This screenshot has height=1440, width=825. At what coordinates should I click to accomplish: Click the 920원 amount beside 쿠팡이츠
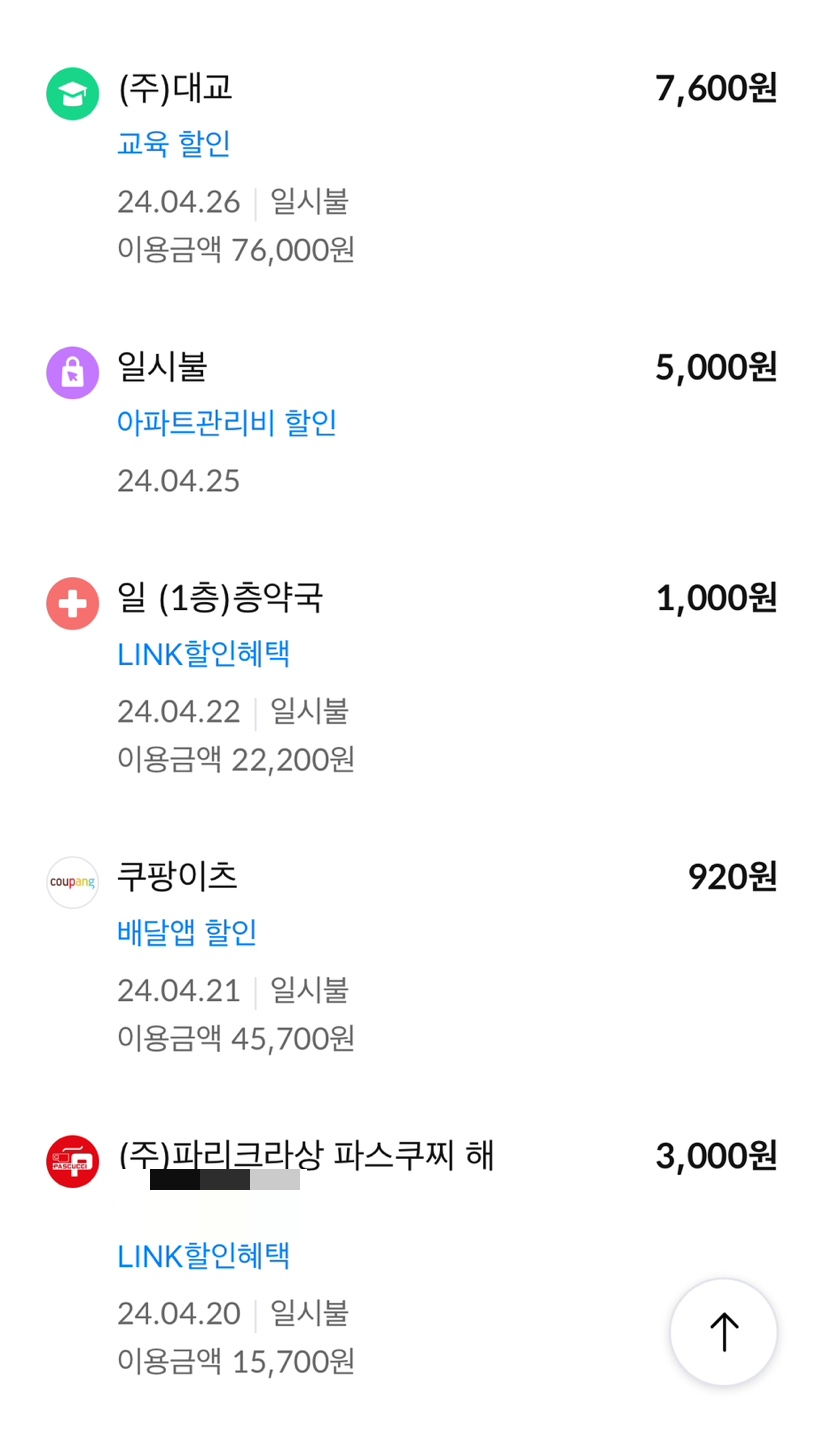point(731,876)
